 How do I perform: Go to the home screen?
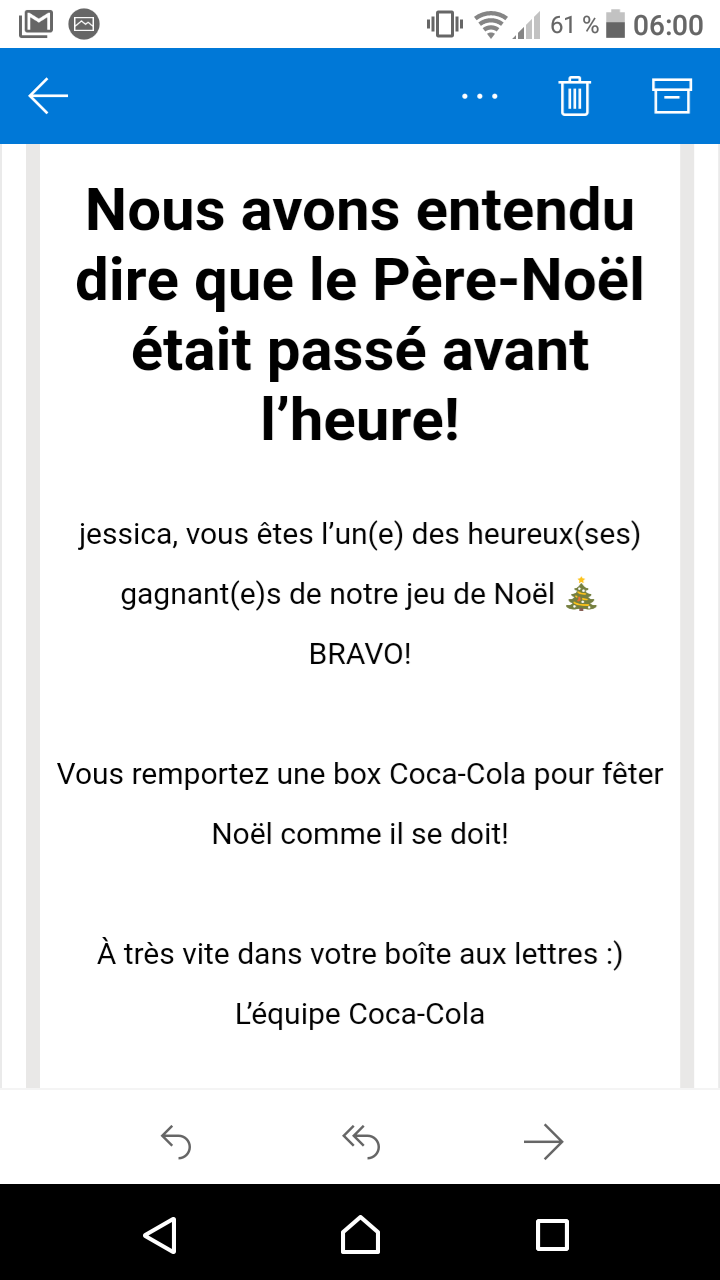point(360,1234)
